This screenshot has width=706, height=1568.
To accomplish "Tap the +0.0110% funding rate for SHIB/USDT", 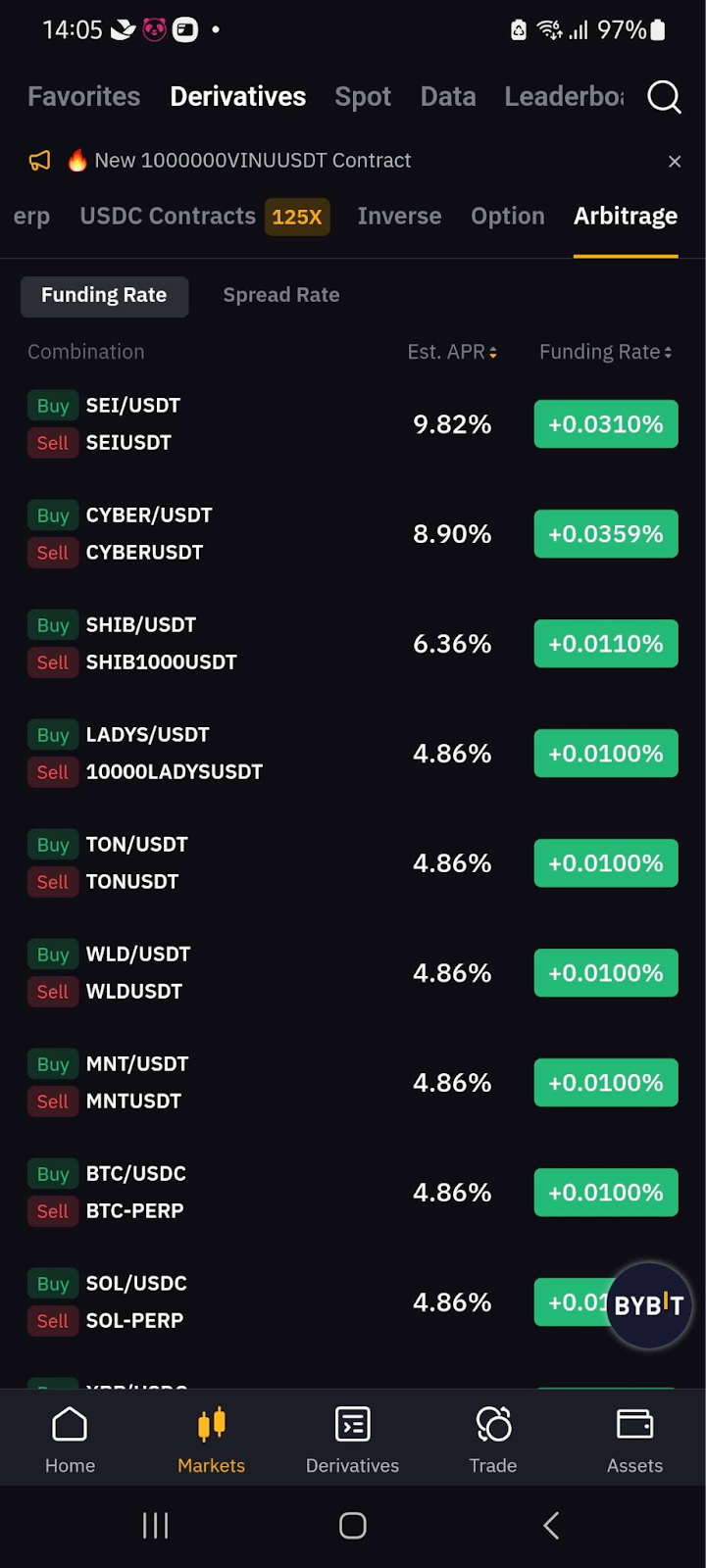I will coord(606,644).
